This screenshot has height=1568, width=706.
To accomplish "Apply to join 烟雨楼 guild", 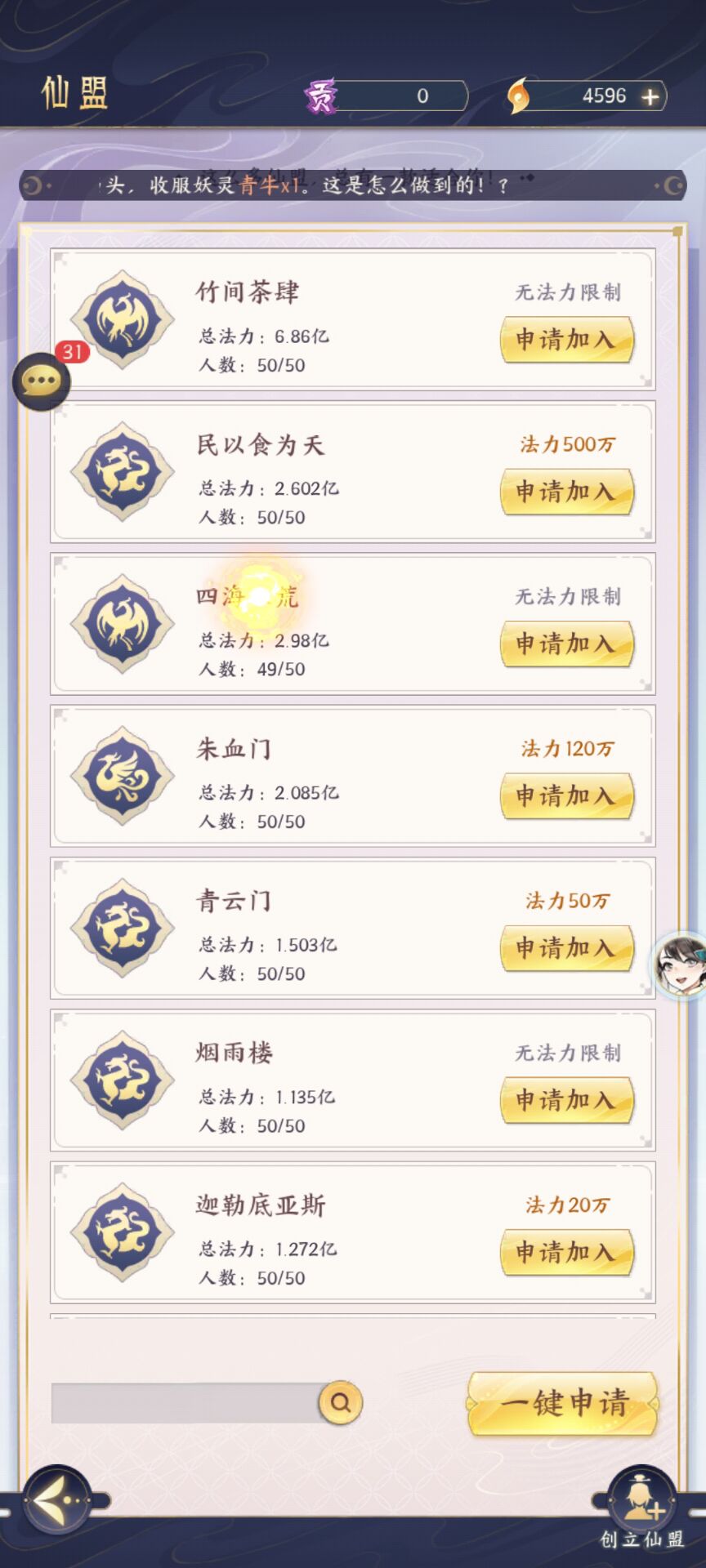I will click(566, 1100).
